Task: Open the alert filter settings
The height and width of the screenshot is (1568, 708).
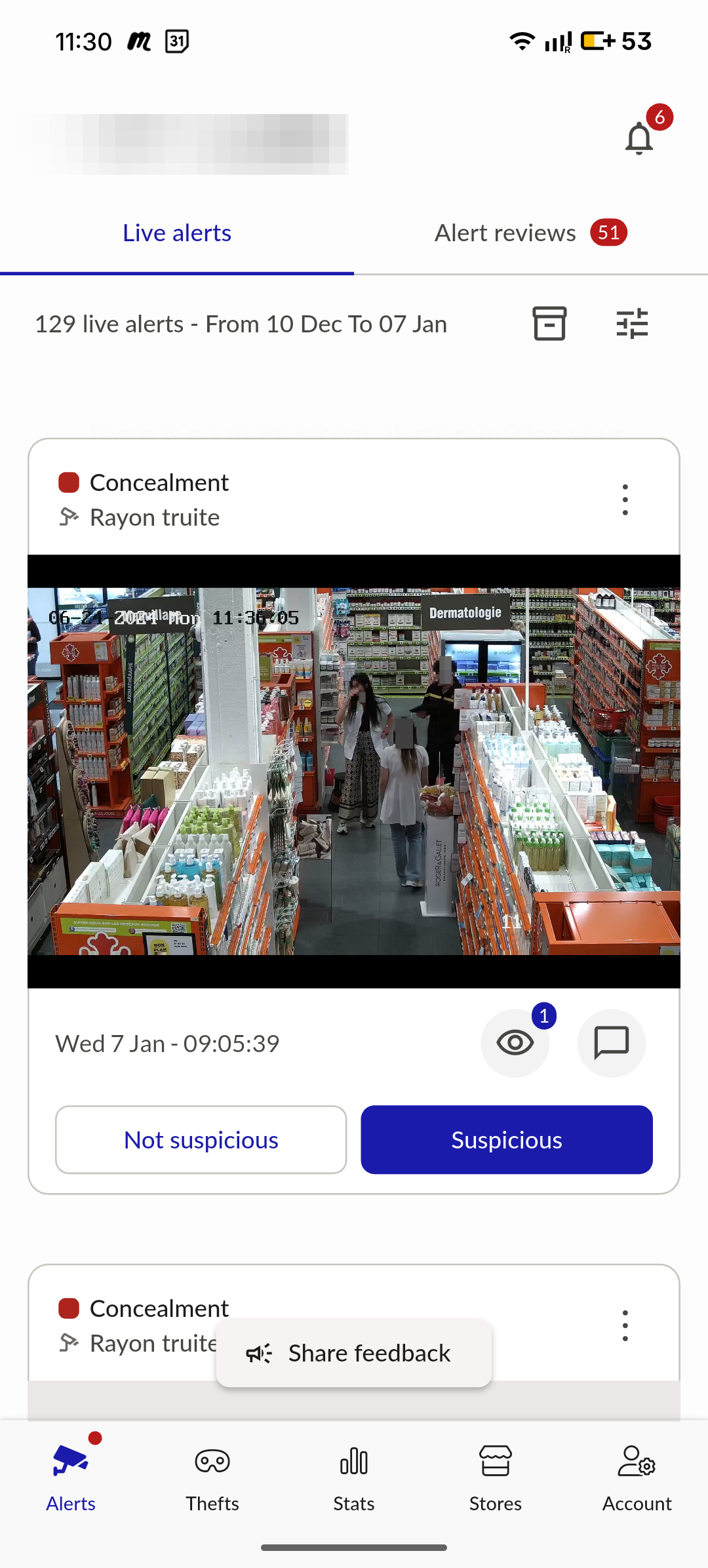Action: coord(632,324)
